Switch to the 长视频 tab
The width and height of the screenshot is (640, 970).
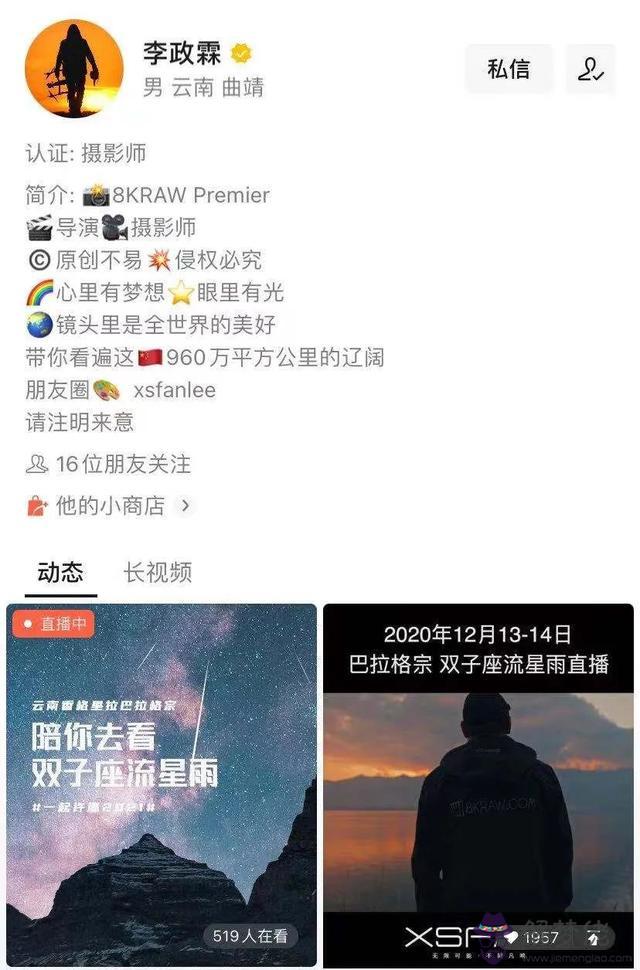[157, 572]
